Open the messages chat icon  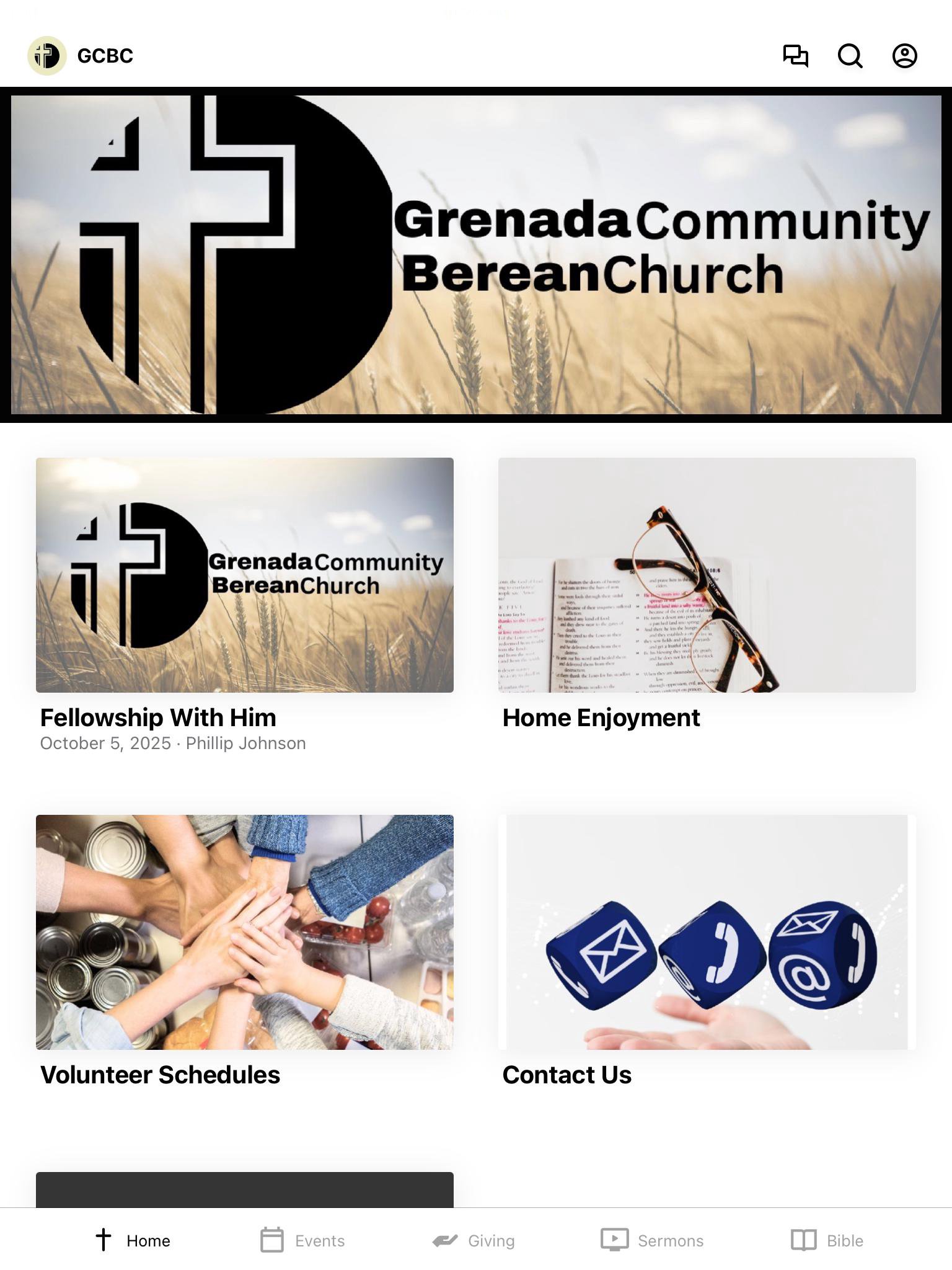click(x=795, y=56)
